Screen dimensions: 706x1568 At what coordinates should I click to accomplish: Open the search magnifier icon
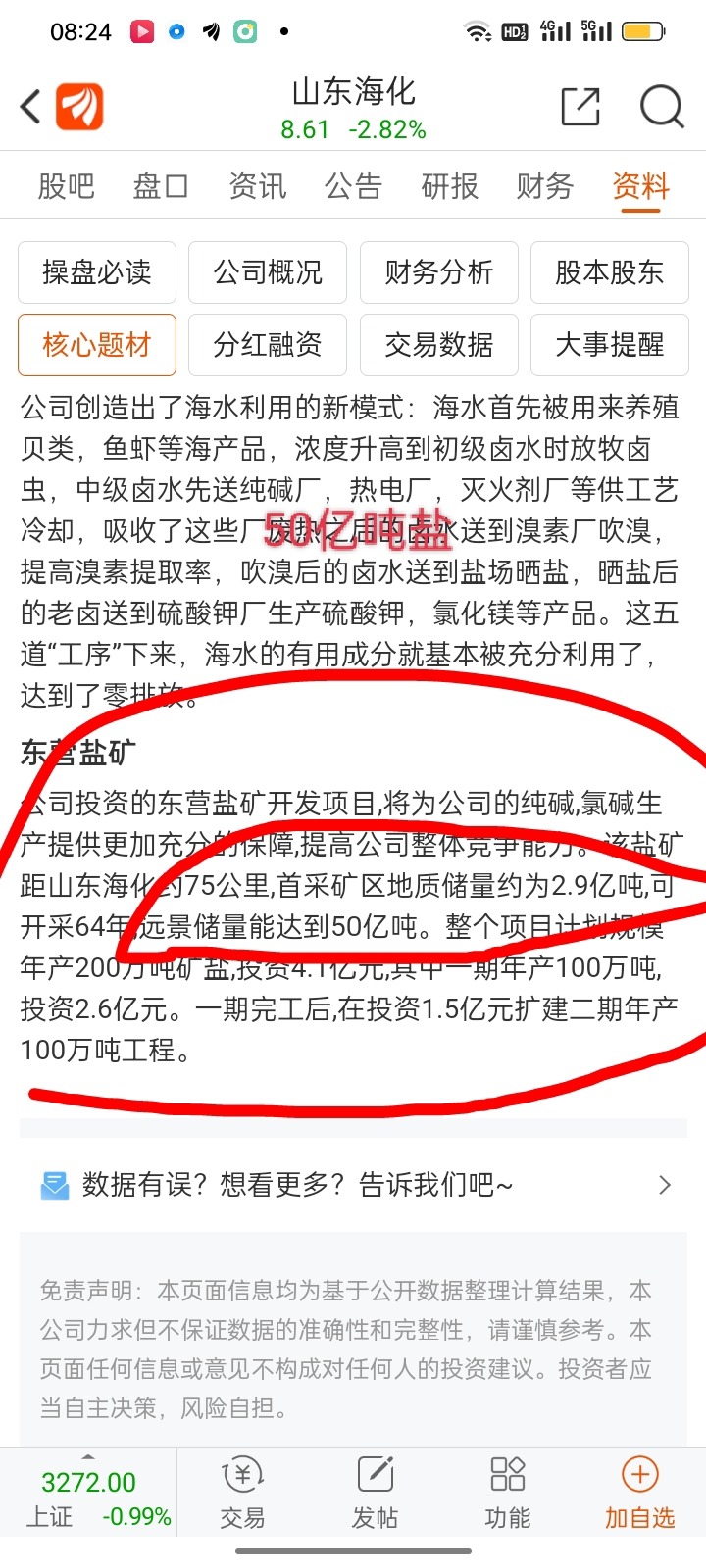coord(662,106)
